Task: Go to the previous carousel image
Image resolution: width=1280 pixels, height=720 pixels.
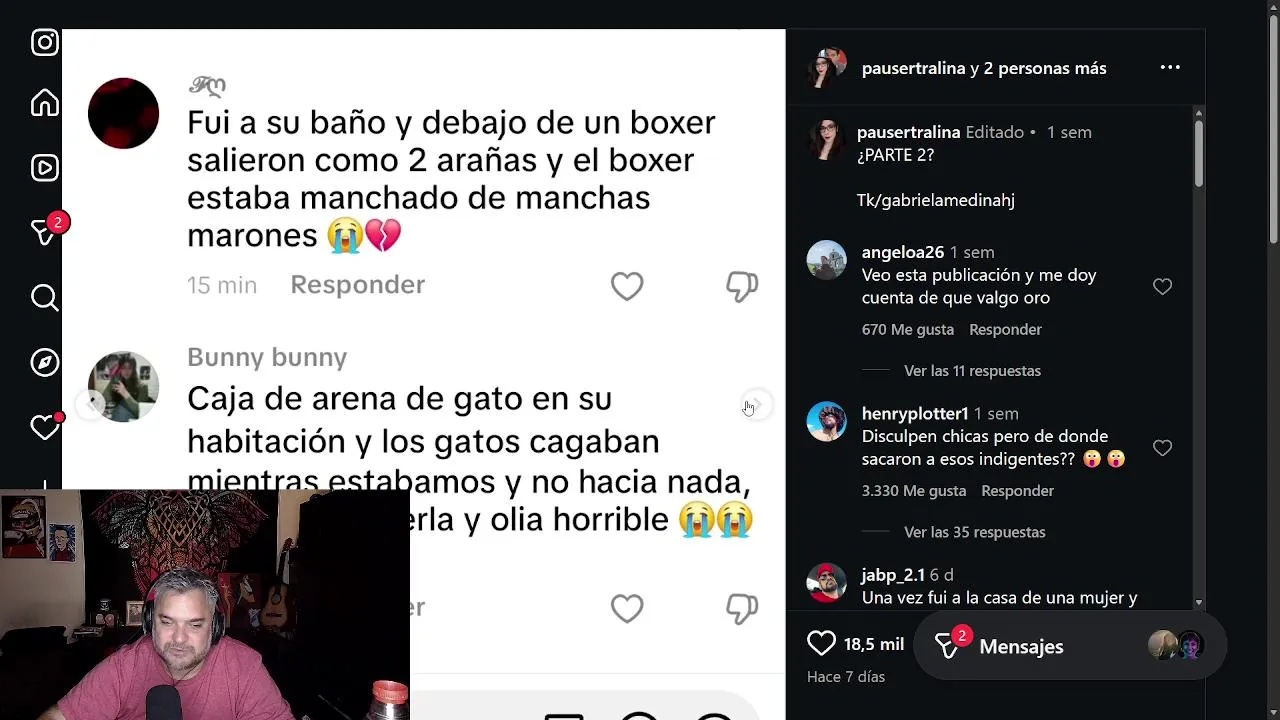Action: (91, 405)
